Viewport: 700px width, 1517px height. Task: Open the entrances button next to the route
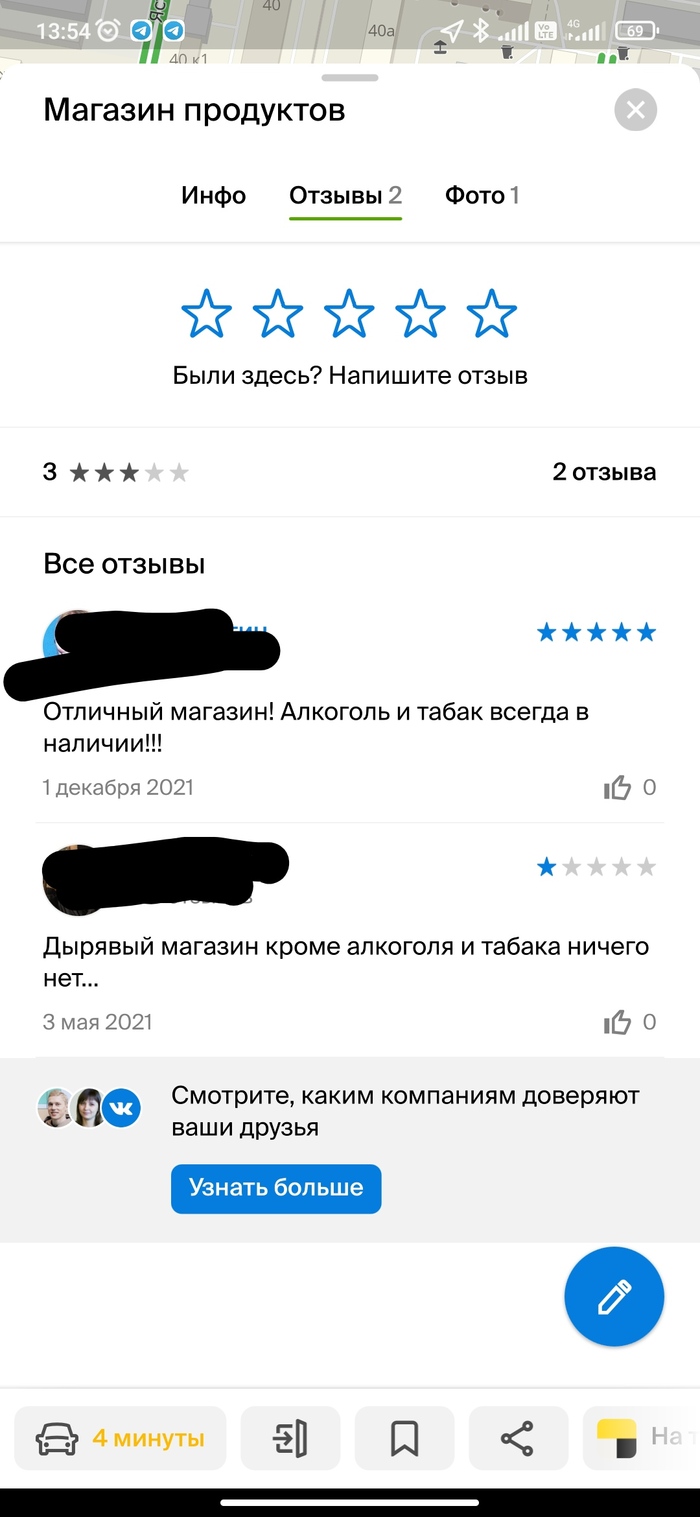(290, 1439)
